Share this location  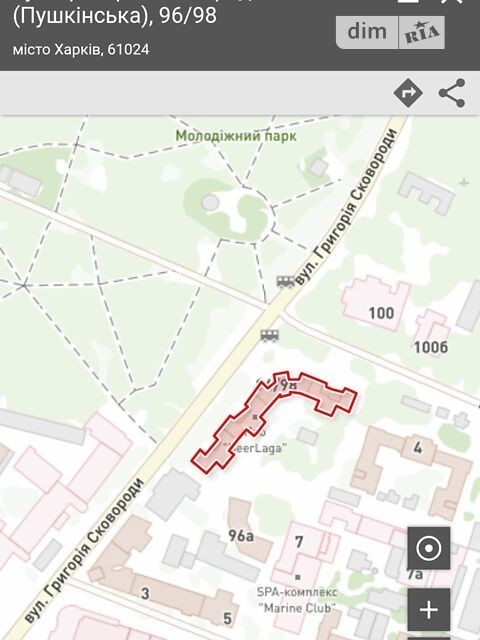[x=452, y=93]
